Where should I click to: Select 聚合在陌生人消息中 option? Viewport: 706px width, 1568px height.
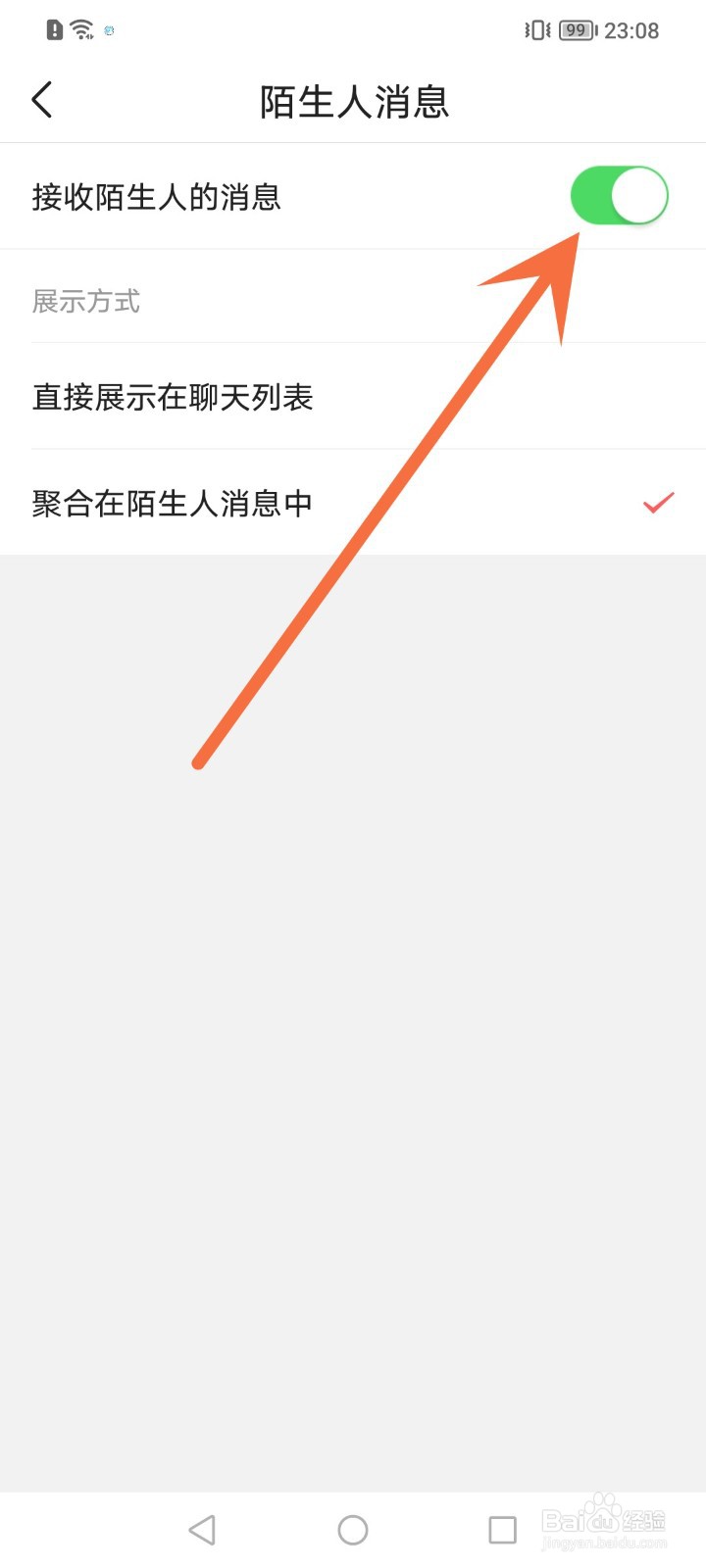(x=171, y=503)
